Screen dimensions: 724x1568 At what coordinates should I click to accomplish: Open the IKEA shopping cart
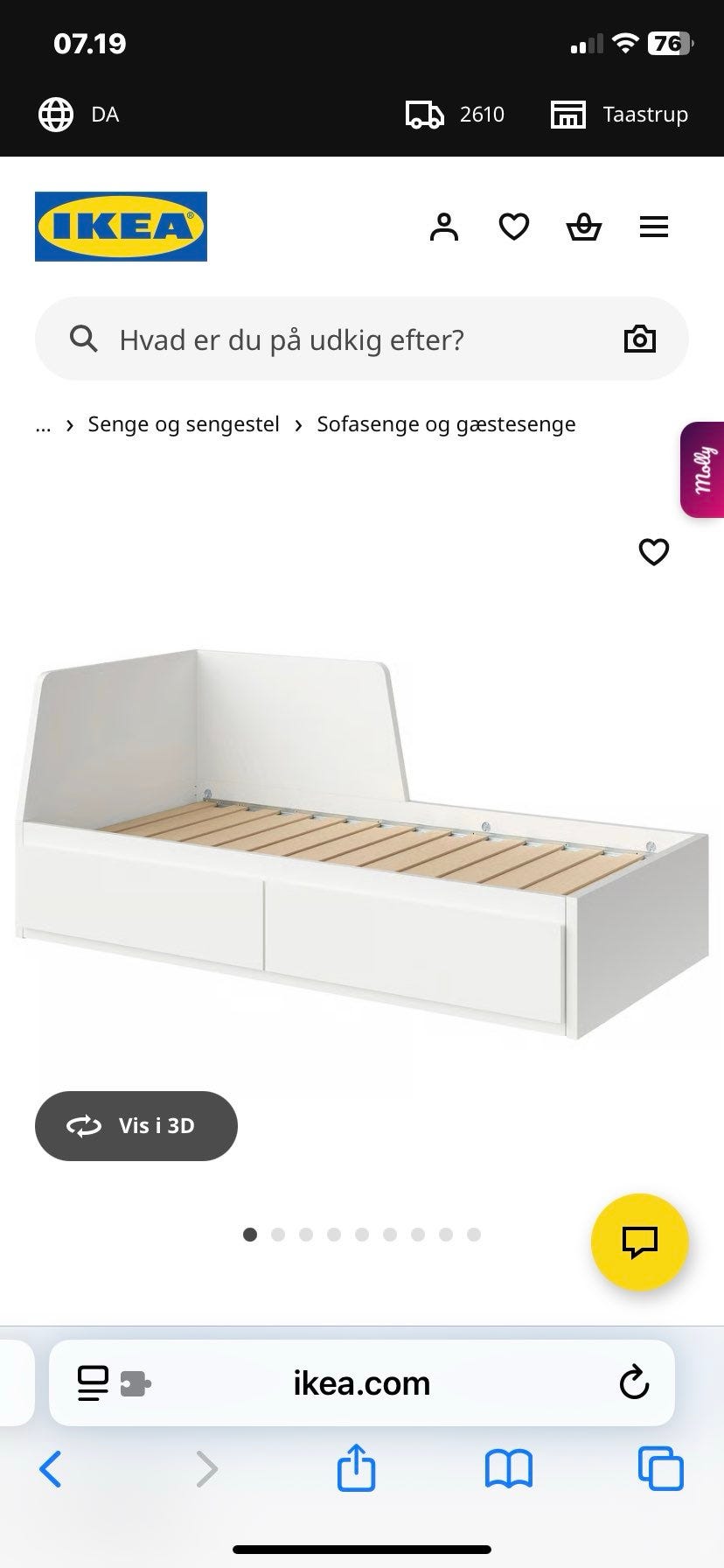pos(583,227)
